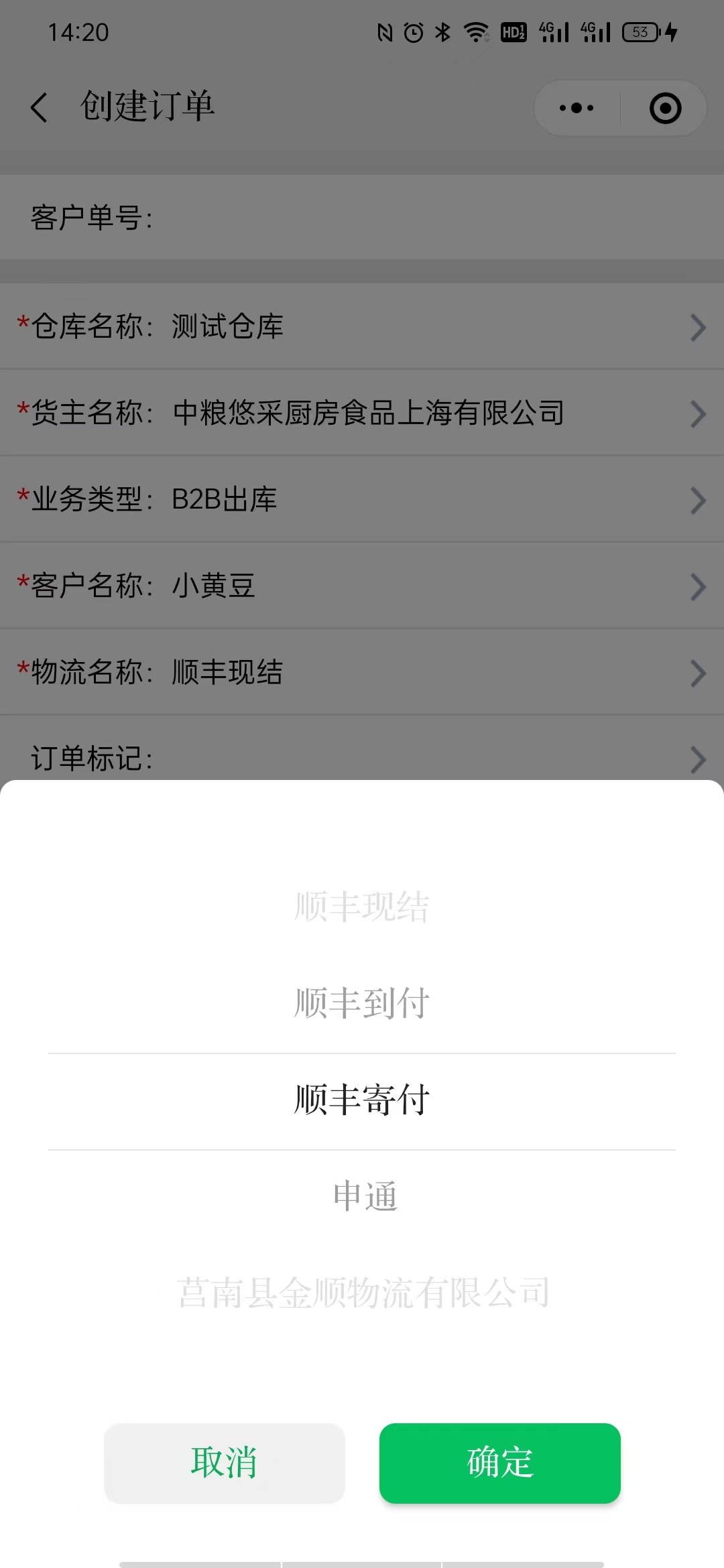Screen dimensions: 724x1568
Task: Go back from 创建订单 page
Action: pos(40,107)
